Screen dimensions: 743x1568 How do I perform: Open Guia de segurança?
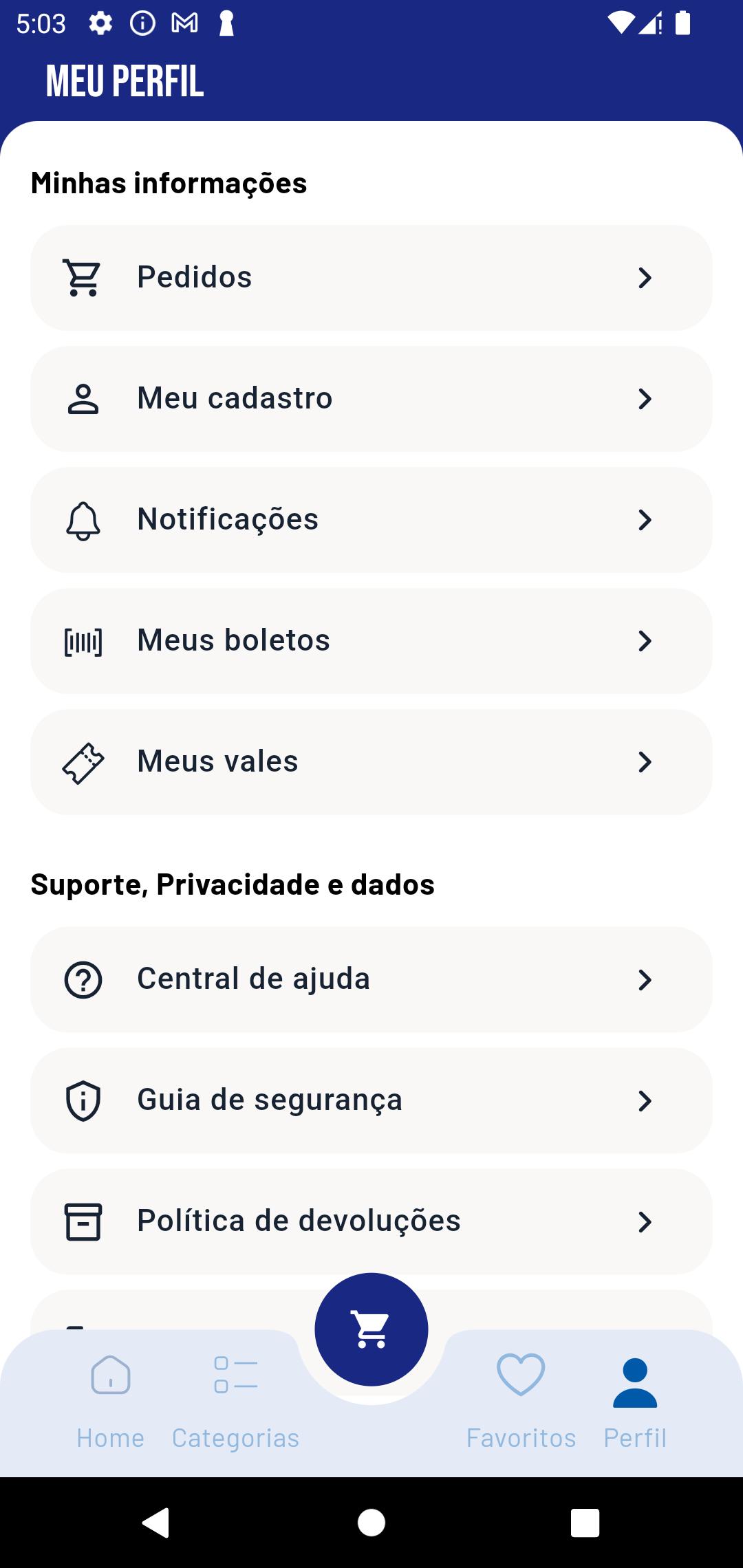pos(371,1100)
